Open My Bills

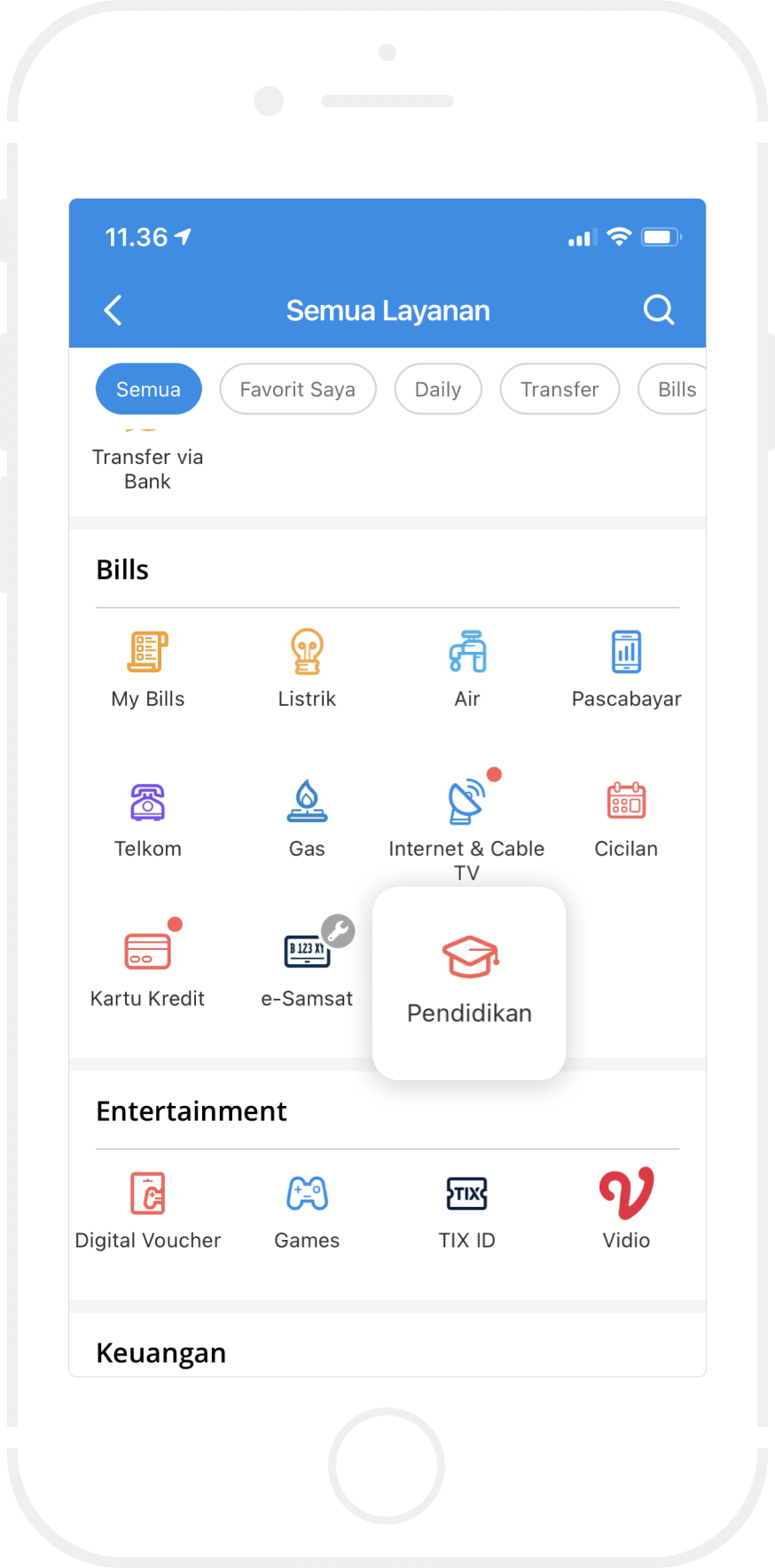click(148, 667)
